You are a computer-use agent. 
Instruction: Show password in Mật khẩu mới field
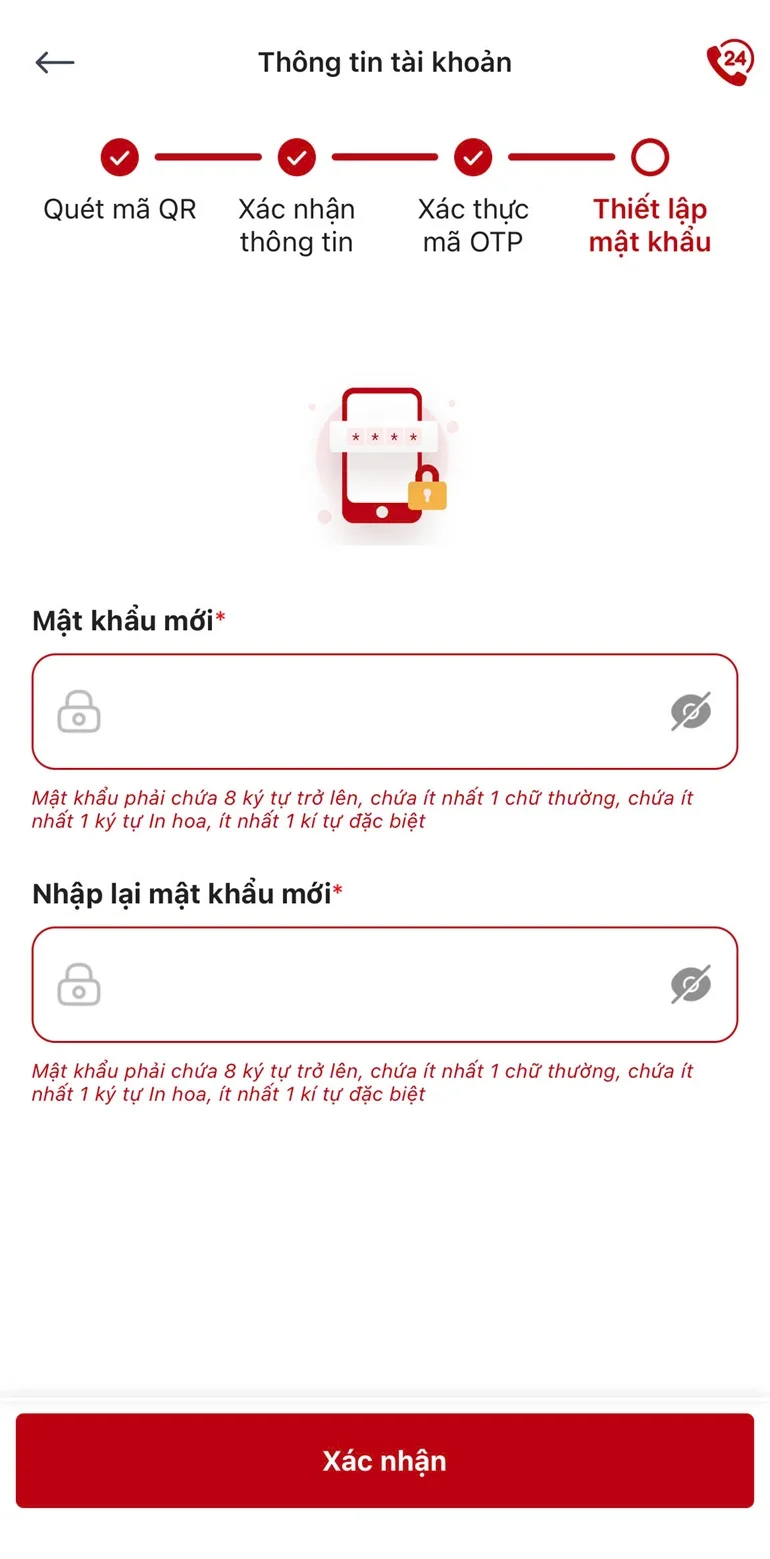690,712
